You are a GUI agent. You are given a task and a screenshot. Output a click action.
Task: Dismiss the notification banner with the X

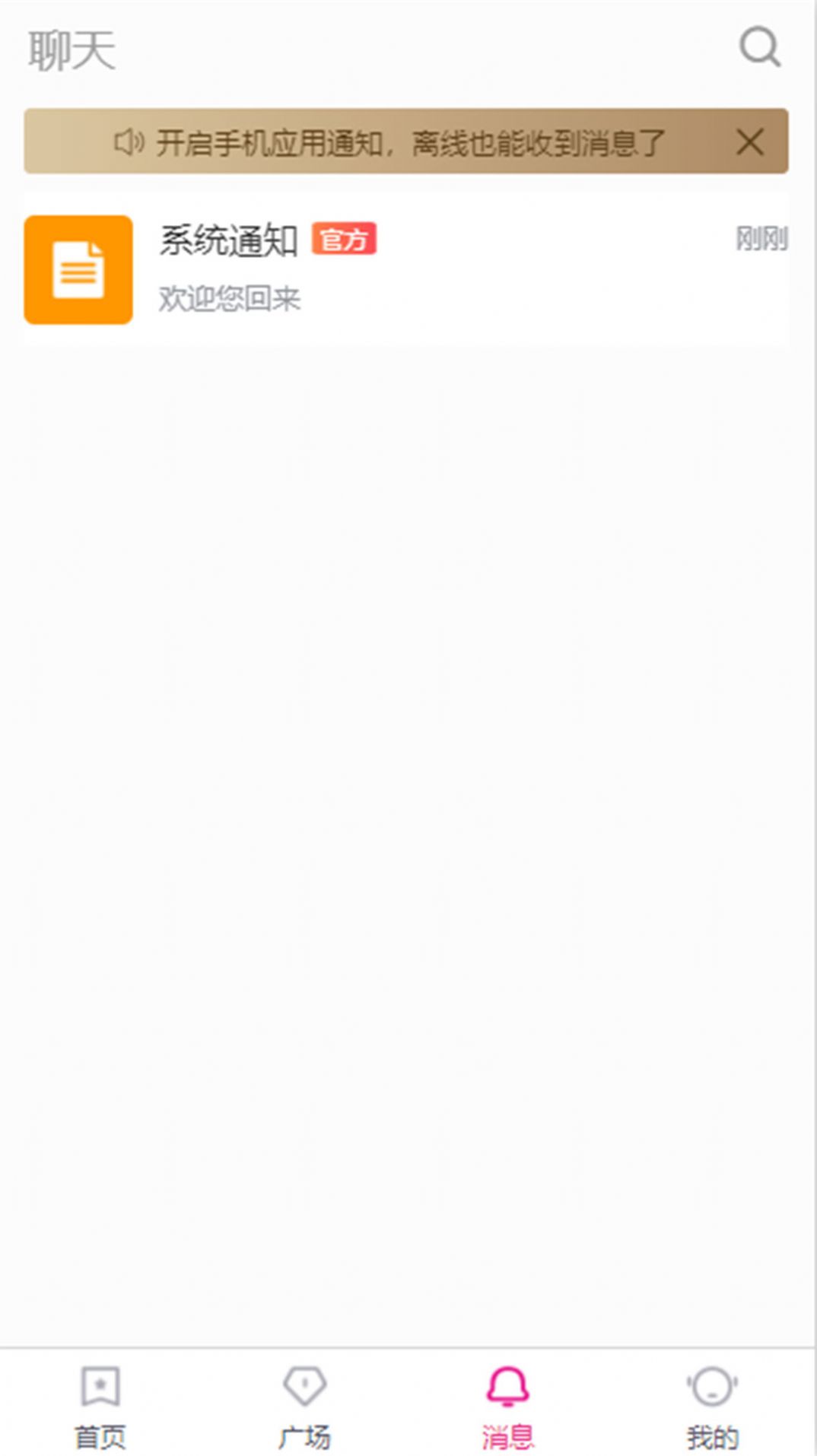[x=752, y=141]
